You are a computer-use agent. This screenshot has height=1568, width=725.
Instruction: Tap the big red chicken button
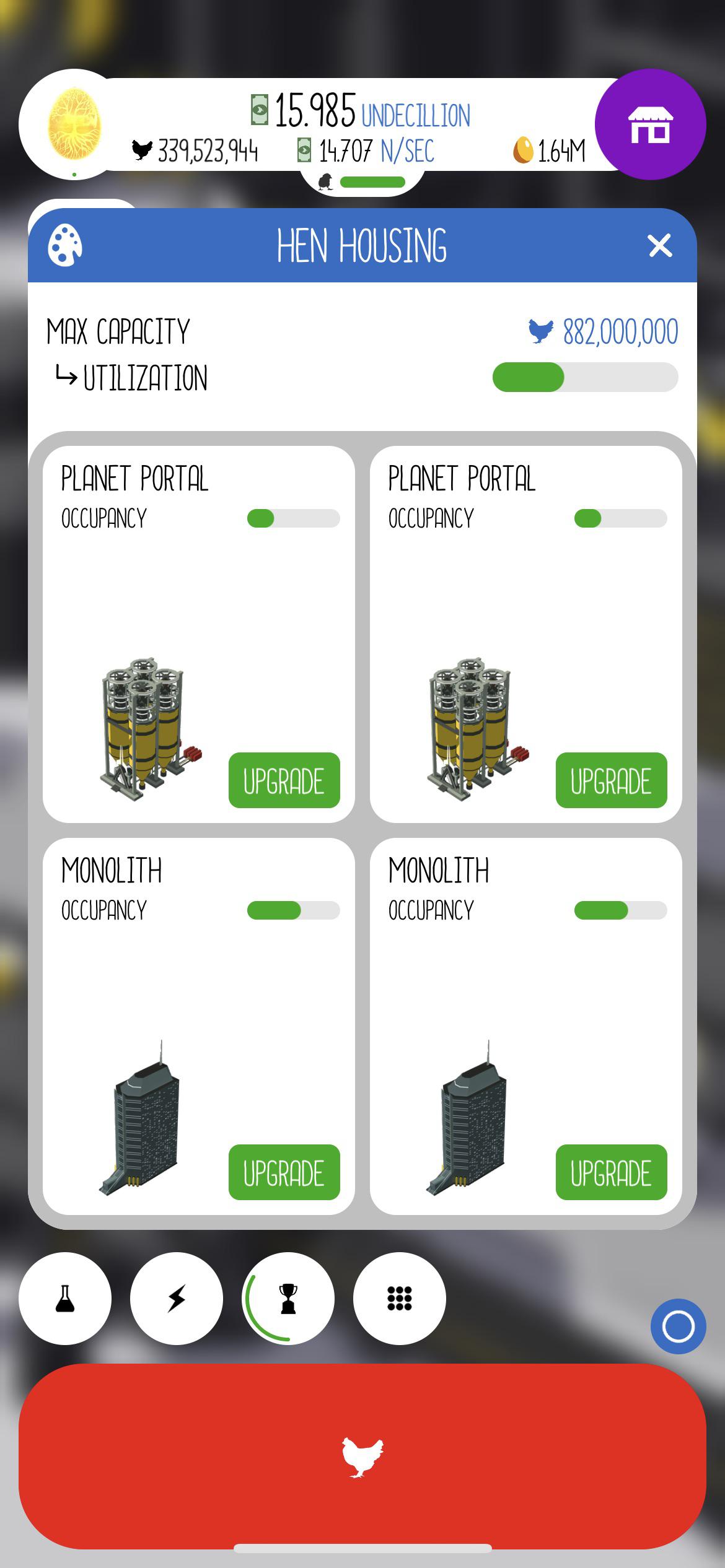tap(362, 1457)
